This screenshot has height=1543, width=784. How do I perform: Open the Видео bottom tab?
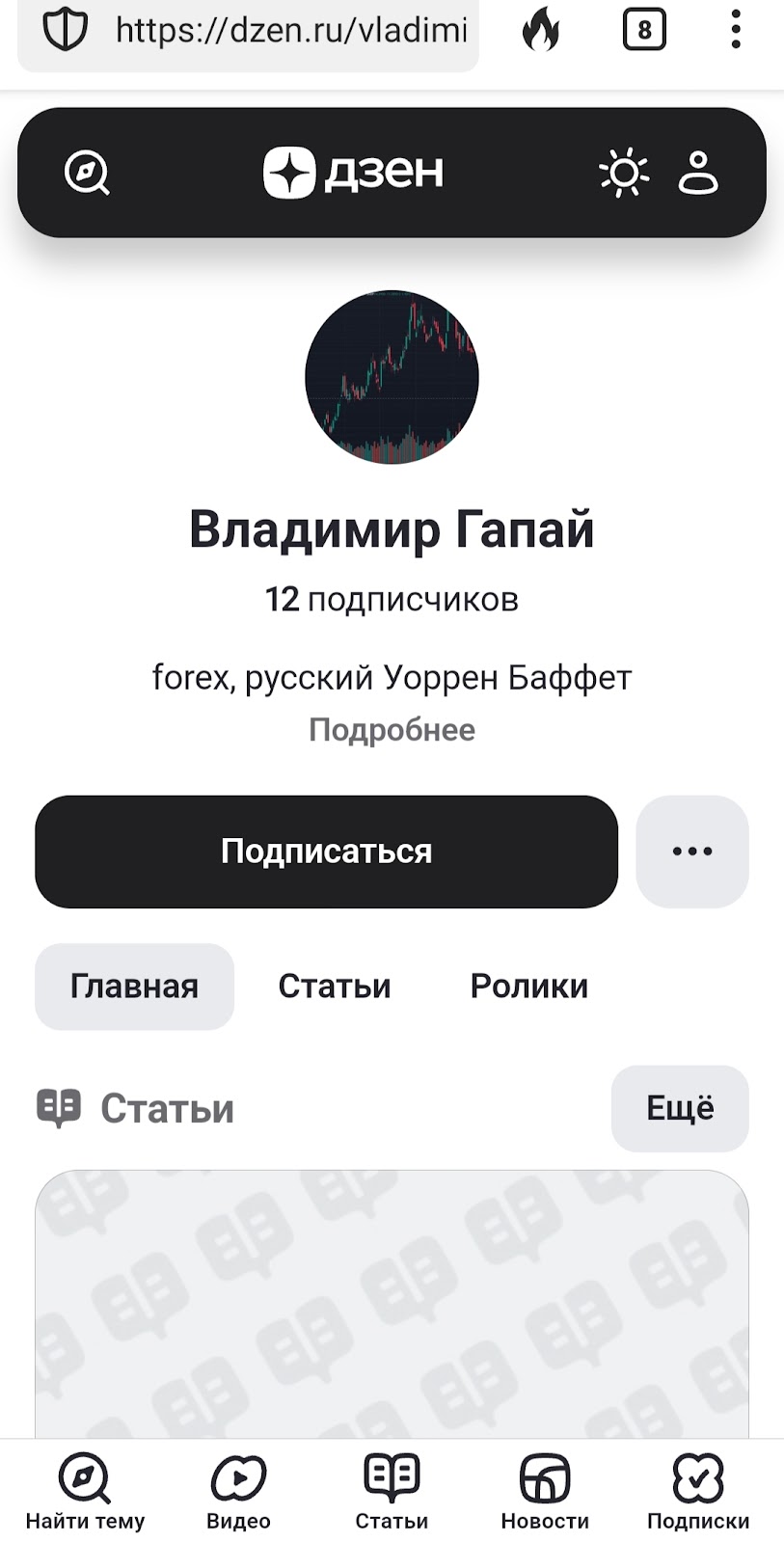pos(238,1492)
